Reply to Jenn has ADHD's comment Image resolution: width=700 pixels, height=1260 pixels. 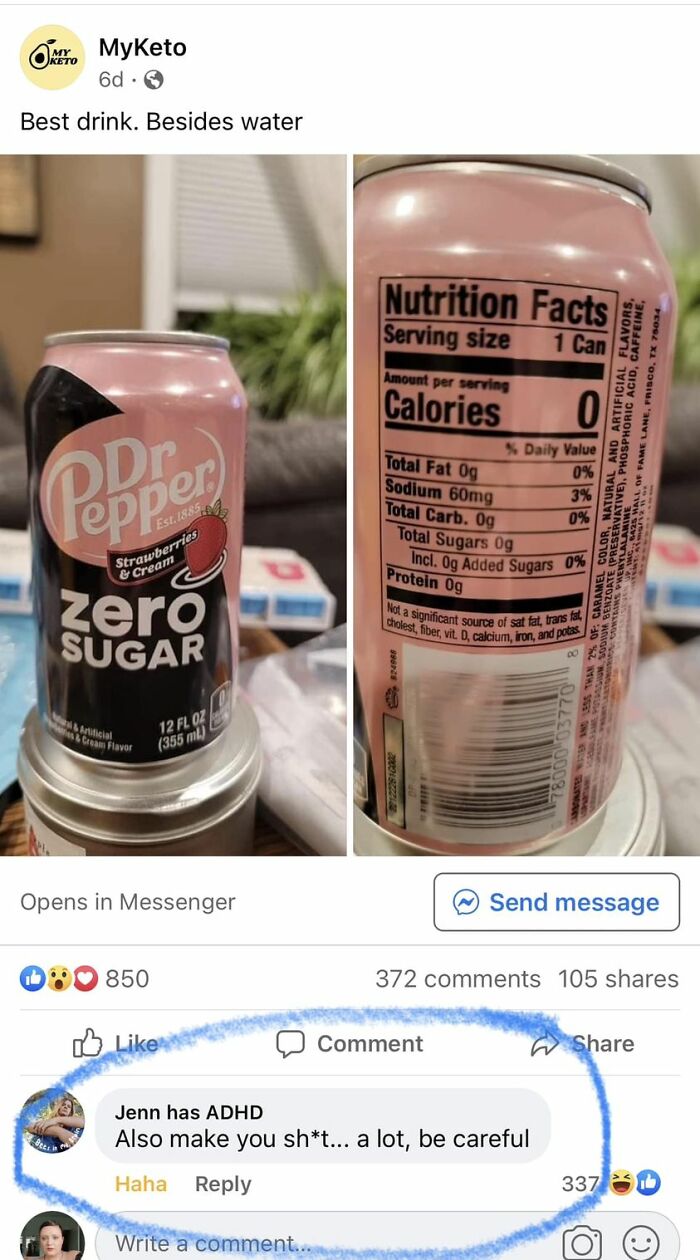pos(223,1184)
